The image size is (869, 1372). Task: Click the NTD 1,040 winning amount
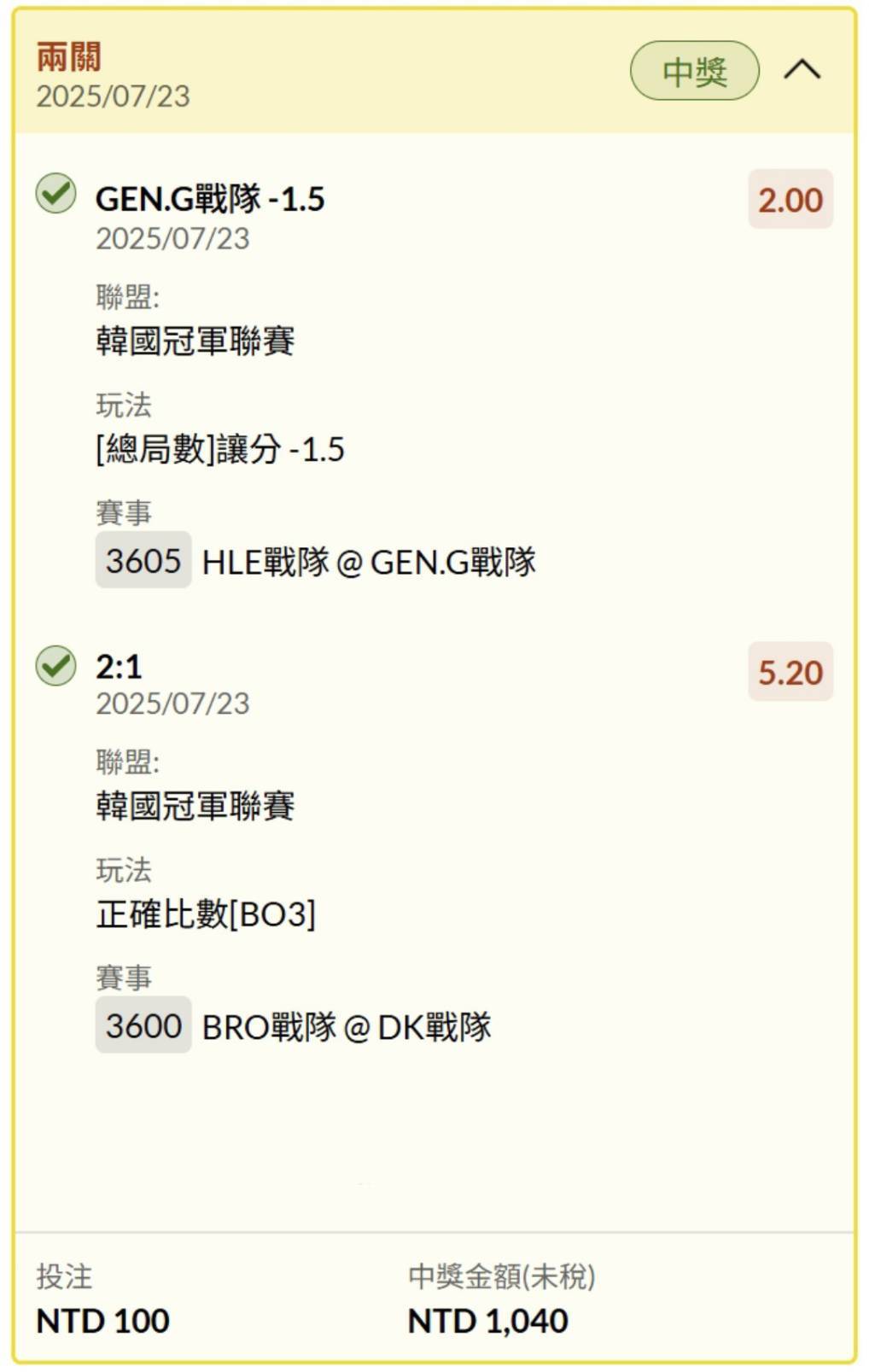point(487,1320)
